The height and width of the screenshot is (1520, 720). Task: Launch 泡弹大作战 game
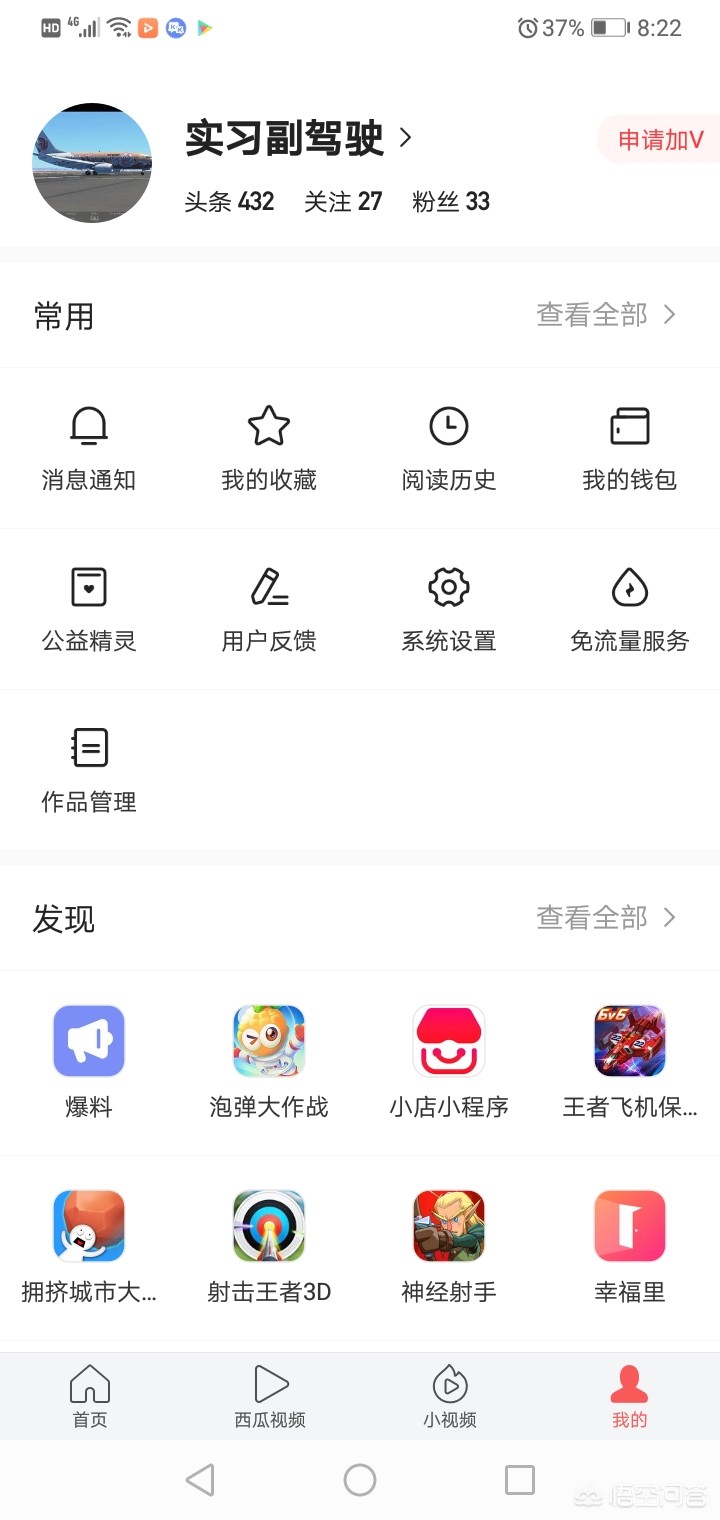pos(269,1061)
